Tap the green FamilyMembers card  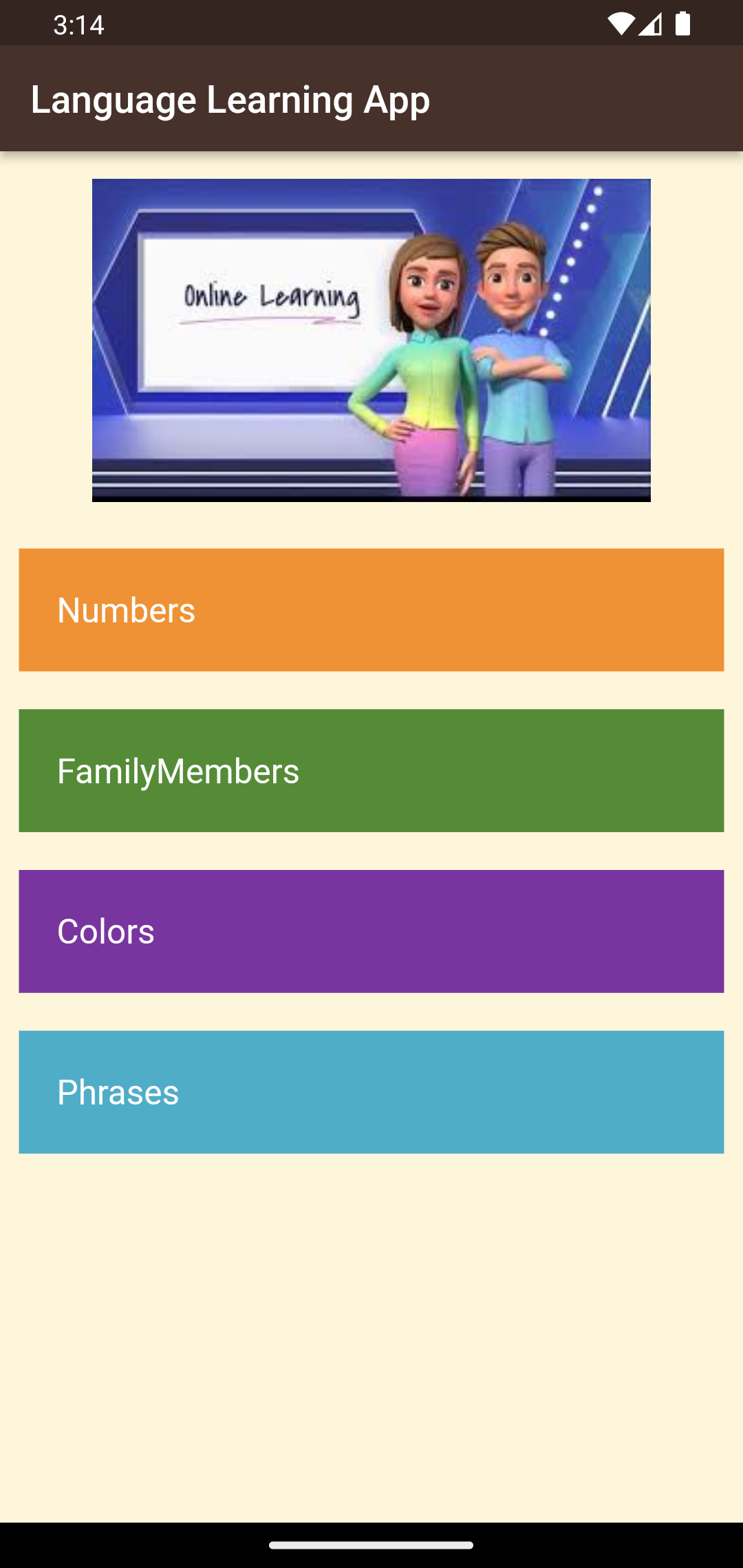click(371, 770)
